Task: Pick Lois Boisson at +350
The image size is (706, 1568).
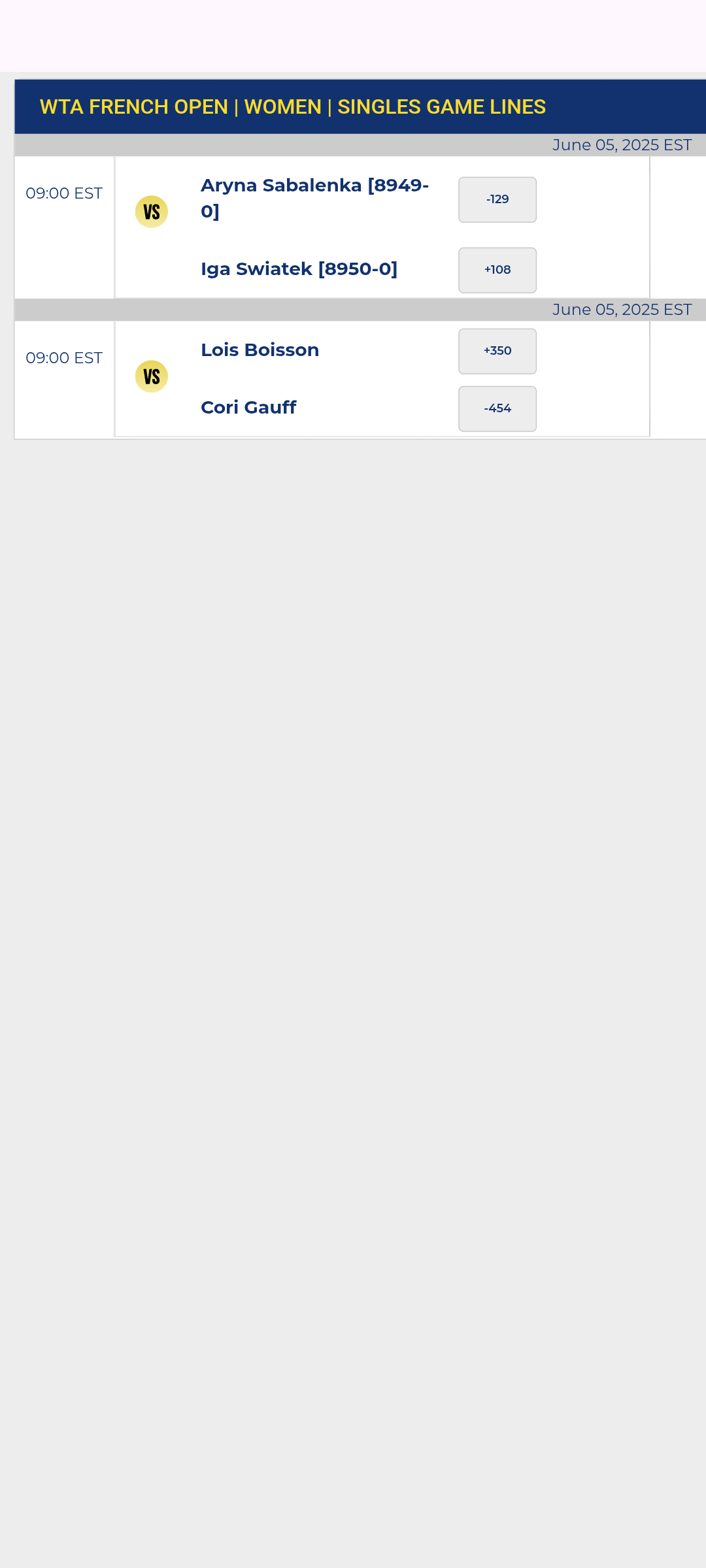Action: (x=497, y=351)
